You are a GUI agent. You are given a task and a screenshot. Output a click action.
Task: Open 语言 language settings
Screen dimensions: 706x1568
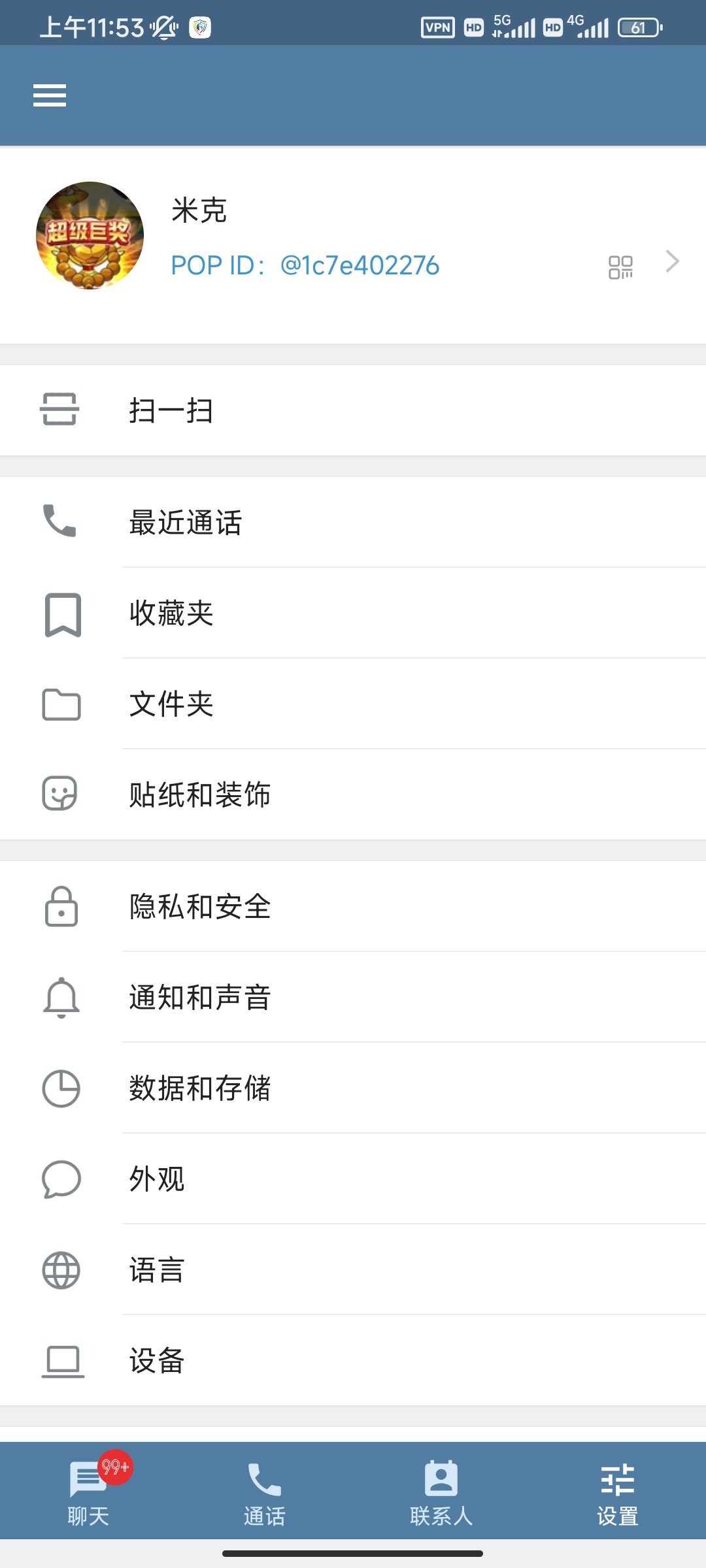tap(353, 1269)
